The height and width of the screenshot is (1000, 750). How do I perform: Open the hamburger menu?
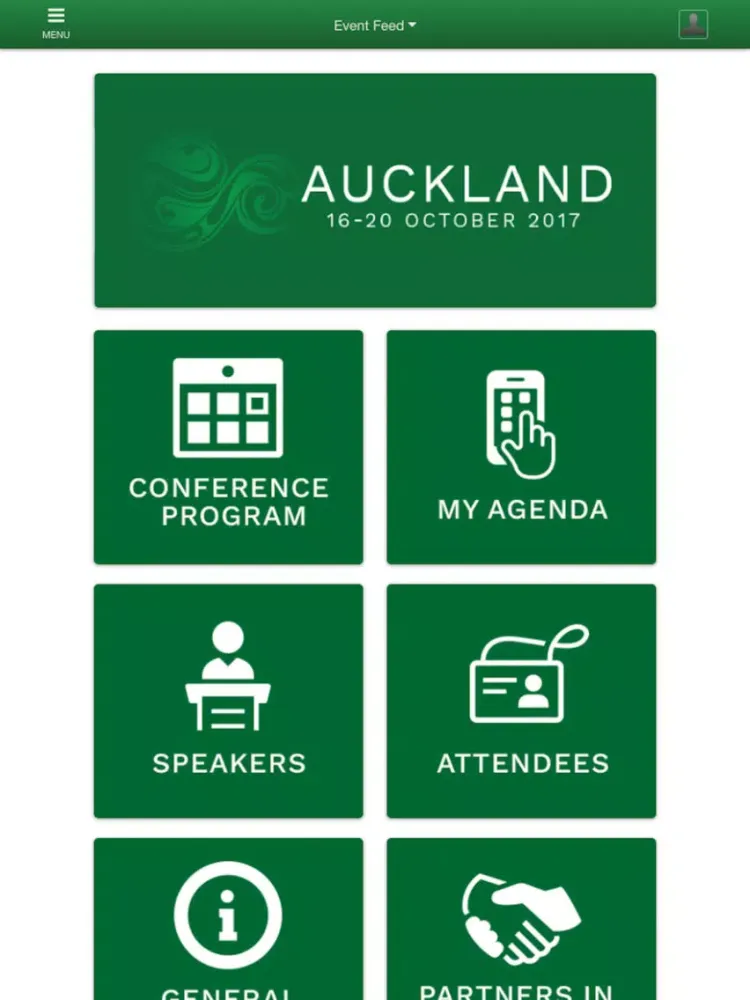click(x=56, y=22)
